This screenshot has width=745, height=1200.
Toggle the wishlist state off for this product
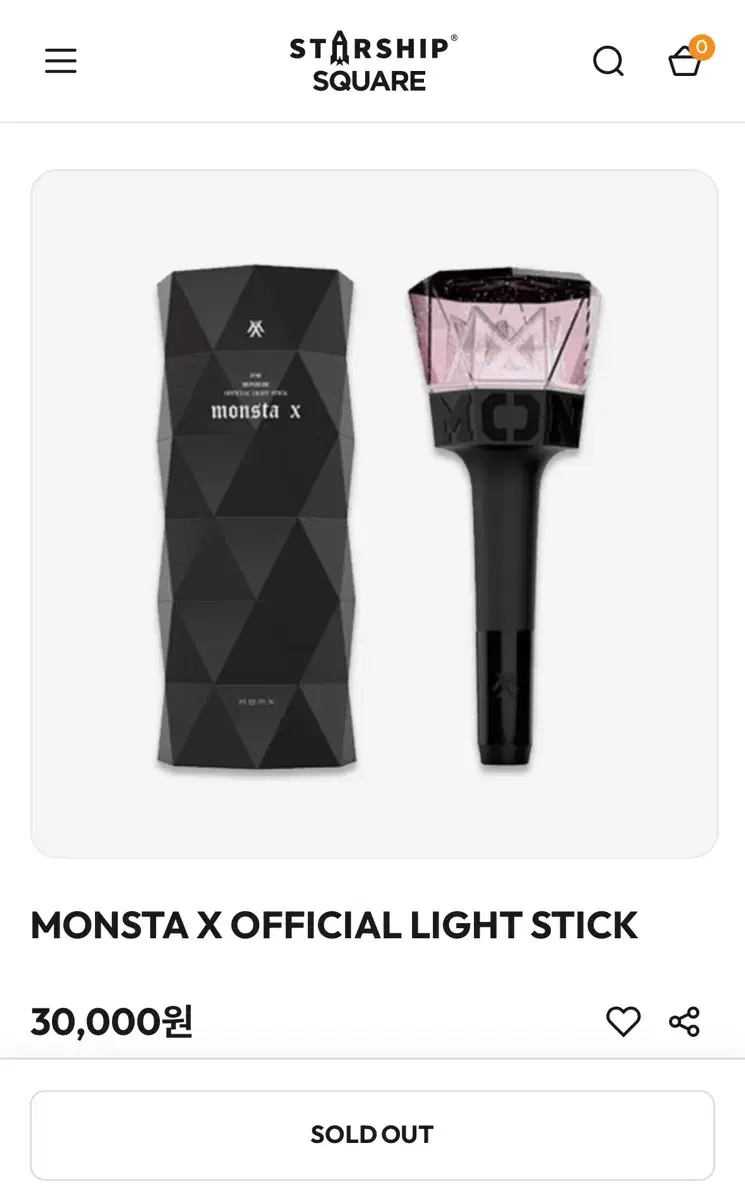click(x=624, y=1021)
